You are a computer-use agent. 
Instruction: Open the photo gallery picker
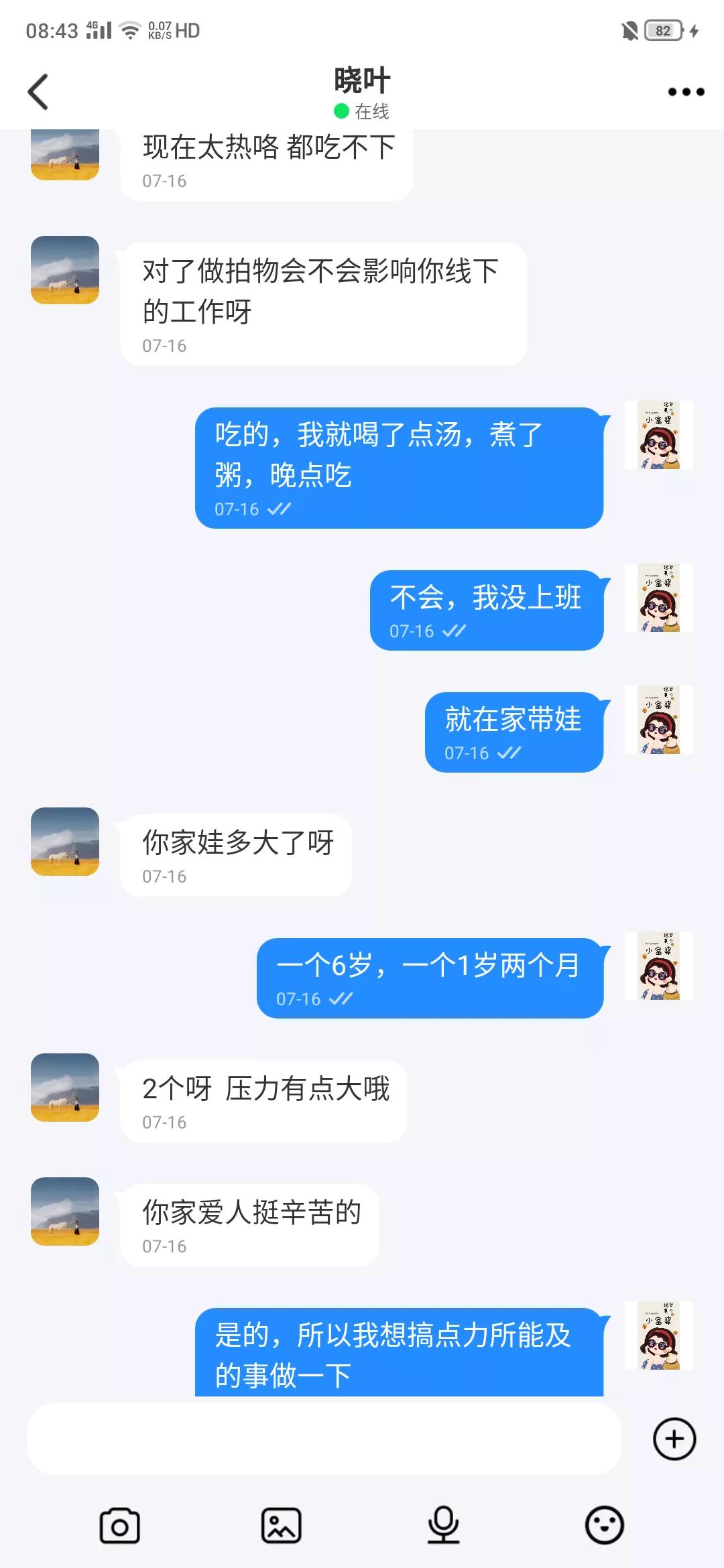[x=282, y=1524]
